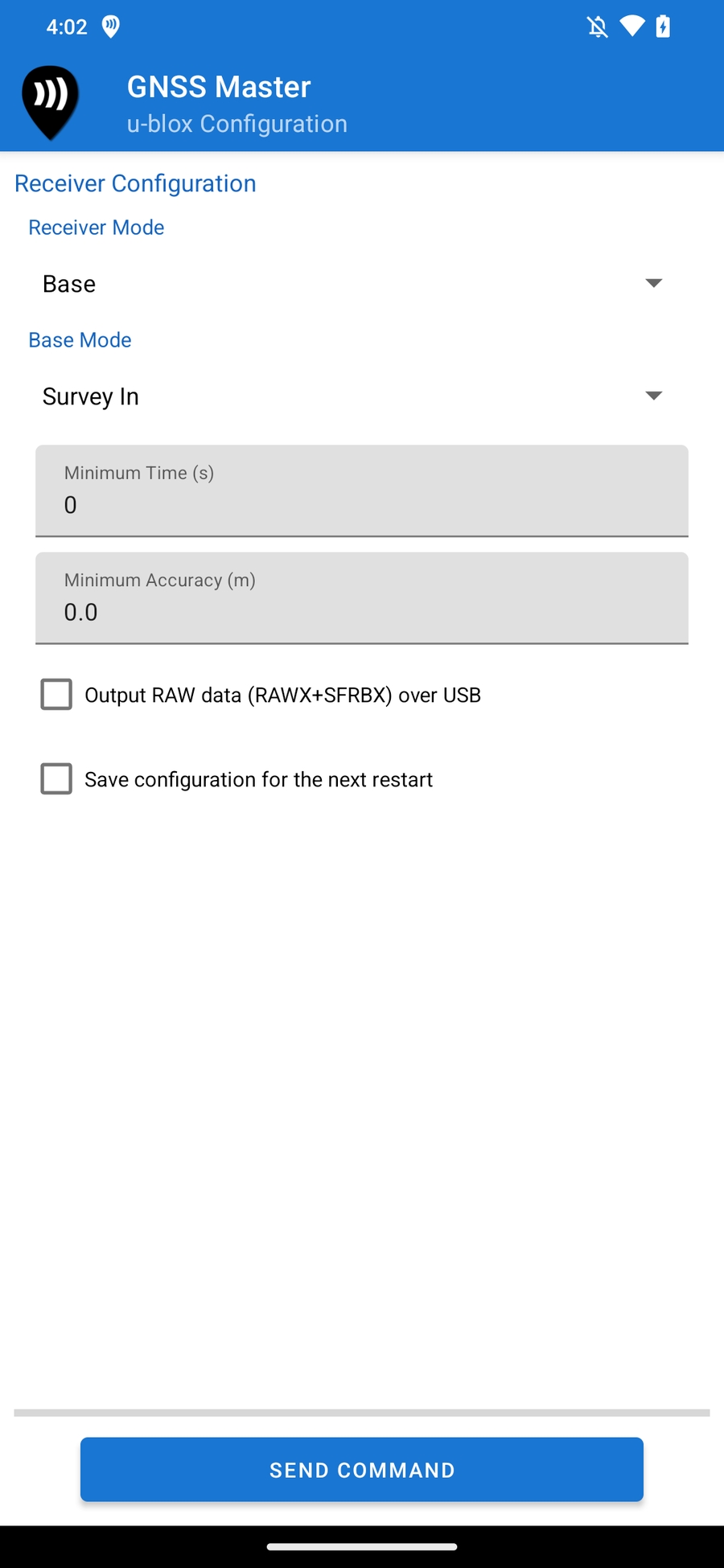Screen dimensions: 724x1568
Task: Tap the Receiver Mode label link
Action: coord(96,228)
